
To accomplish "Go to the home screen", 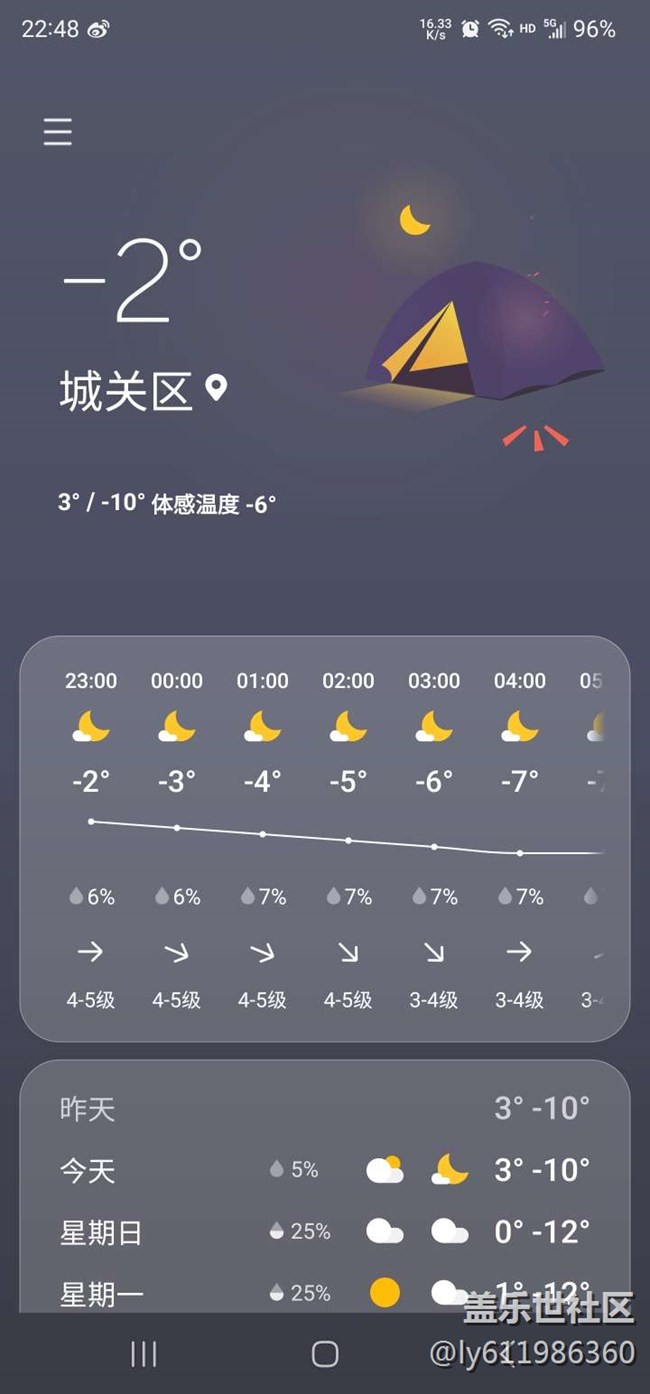I will coord(325,1354).
